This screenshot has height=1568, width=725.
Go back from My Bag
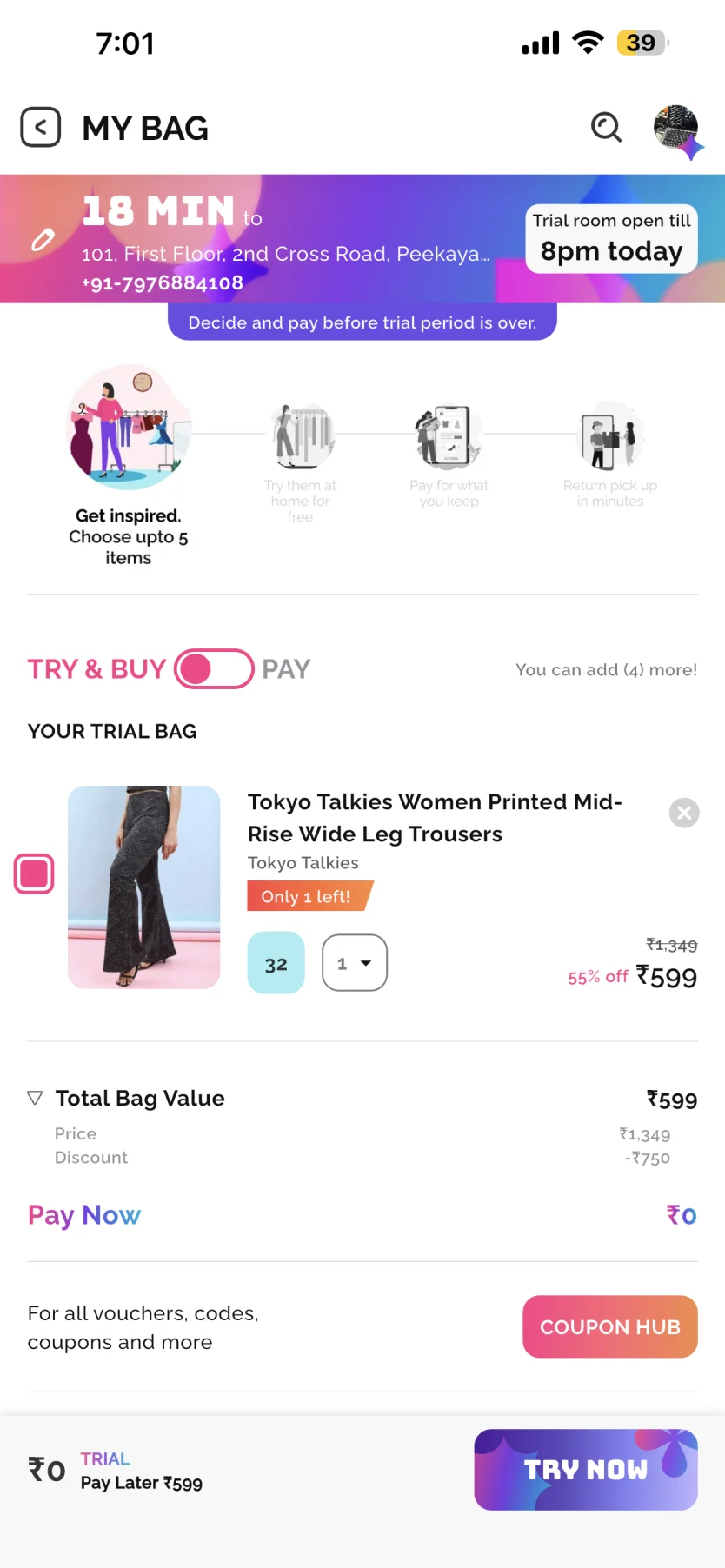pyautogui.click(x=41, y=128)
